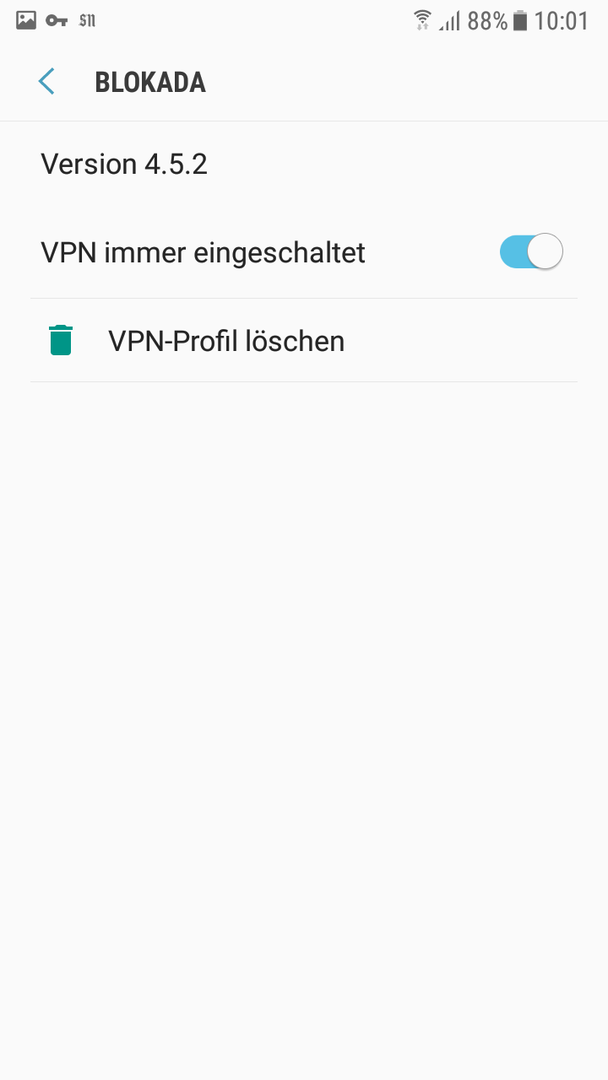This screenshot has width=608, height=1080.
Task: Tap "VPN-Profil löschen" to delete profile
Action: click(304, 341)
